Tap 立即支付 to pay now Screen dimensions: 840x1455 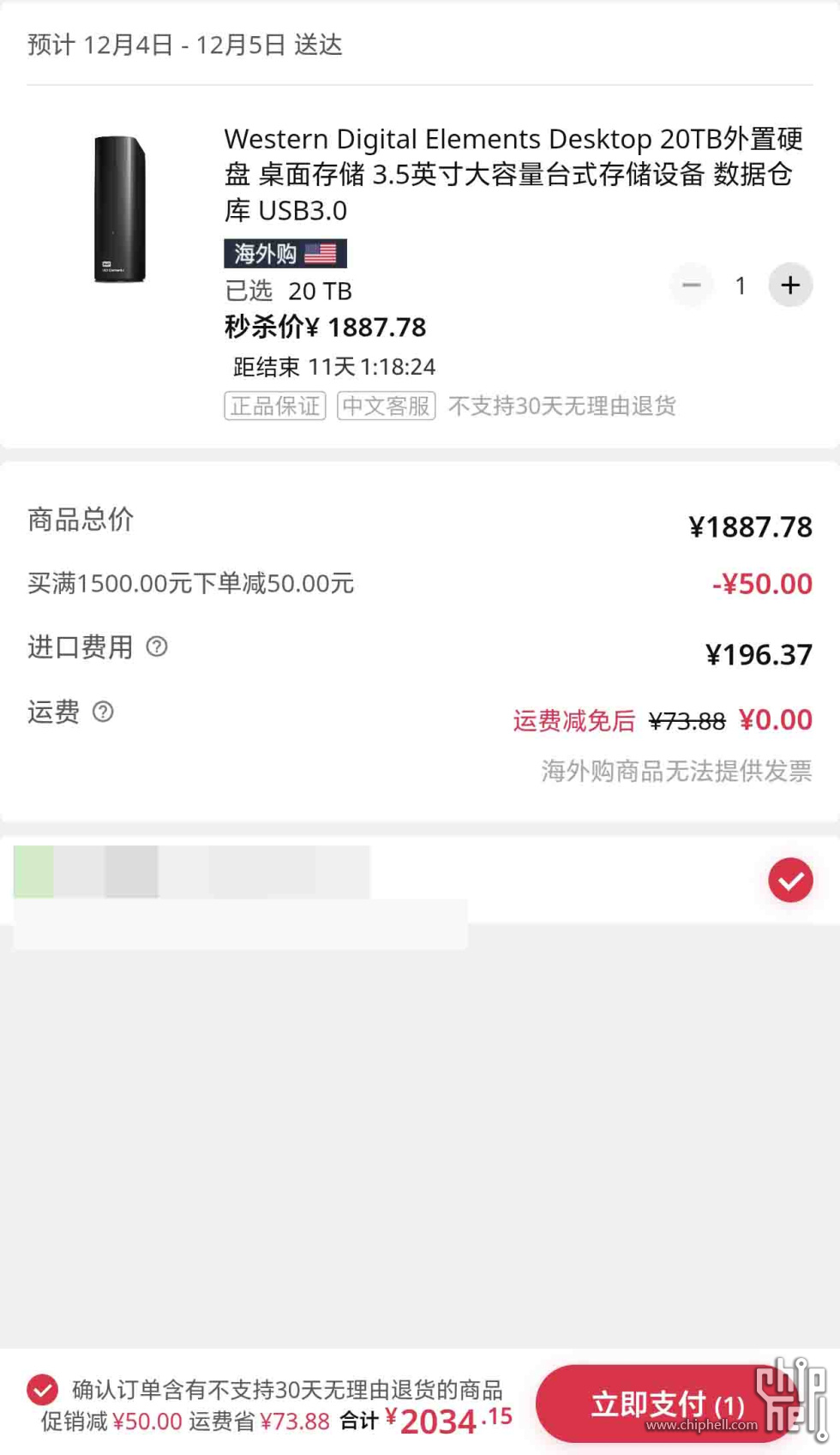[660, 1404]
